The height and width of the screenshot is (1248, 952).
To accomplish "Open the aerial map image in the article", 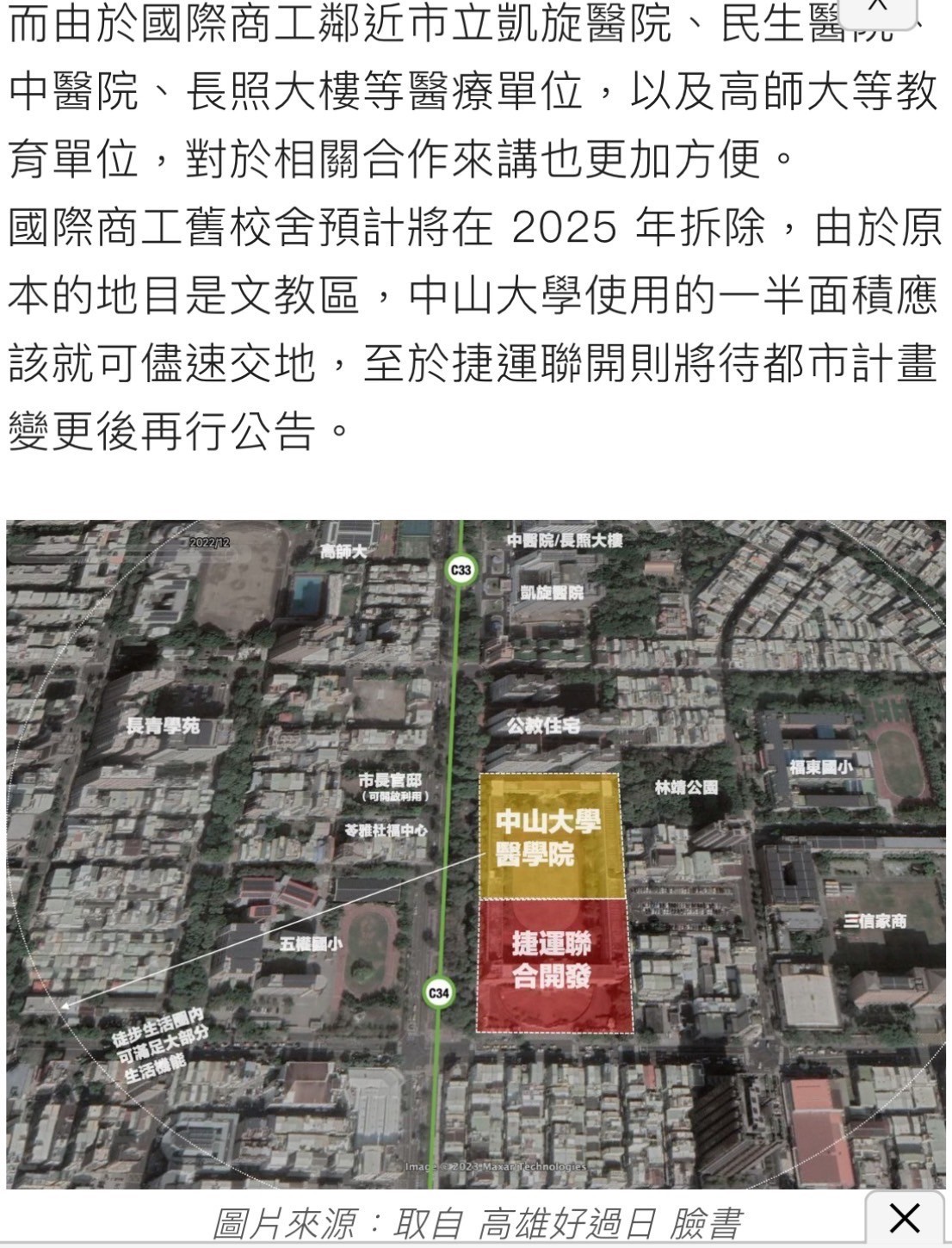I will coord(476,854).
